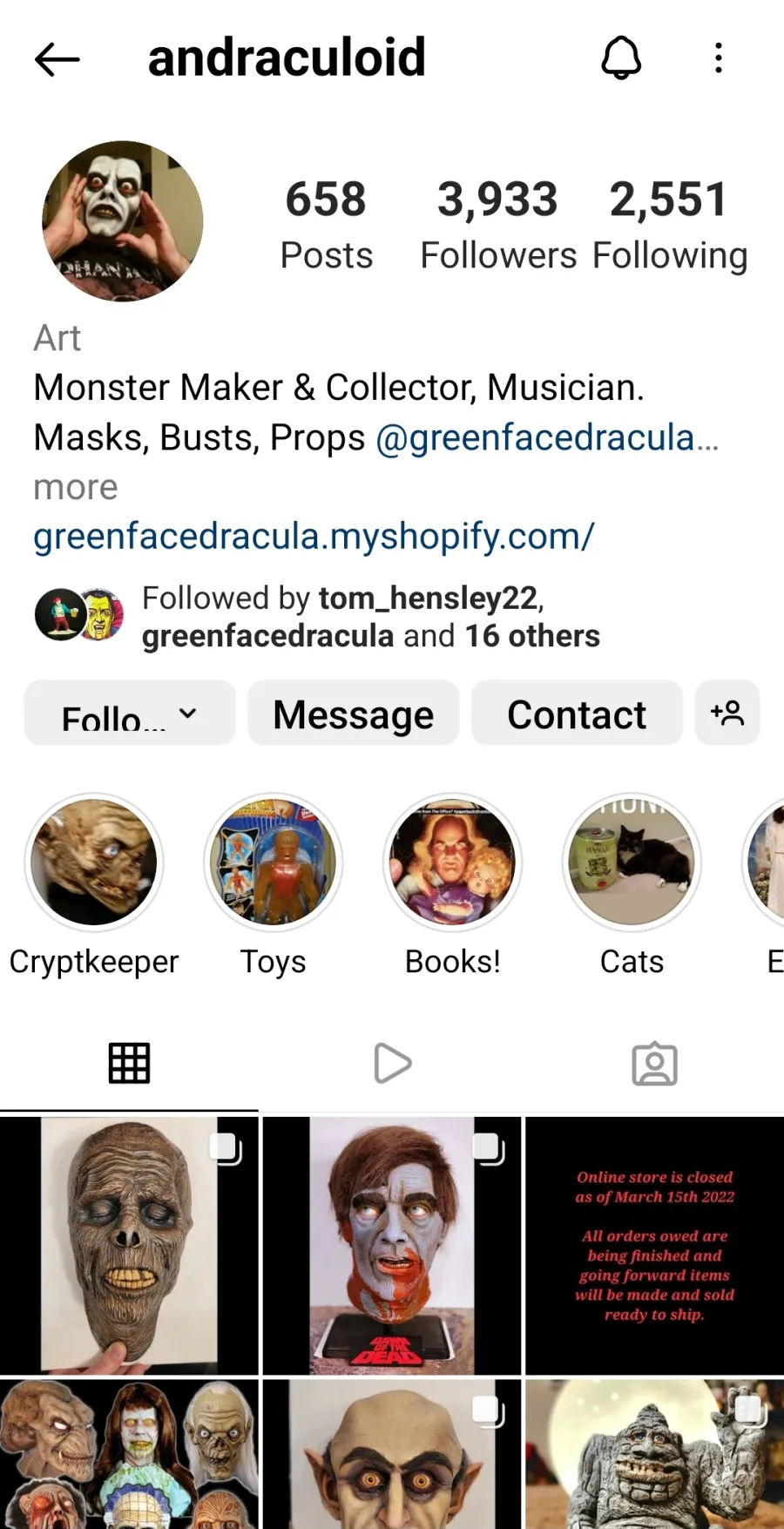The image size is (784, 1529).
Task: Switch to the tagged photos tab
Action: (x=654, y=1063)
